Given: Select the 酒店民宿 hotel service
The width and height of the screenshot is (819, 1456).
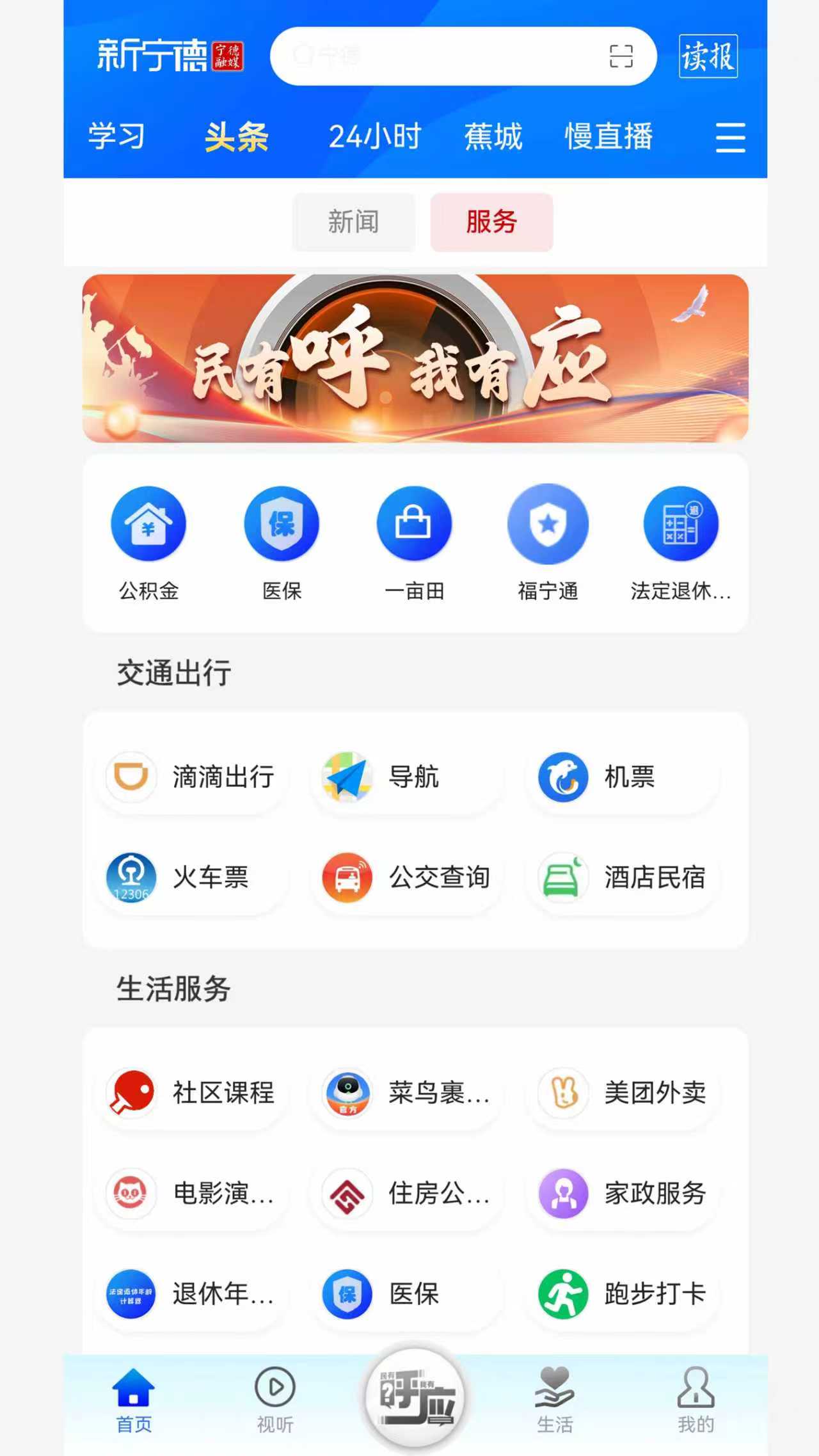Looking at the screenshot, I should tap(621, 878).
